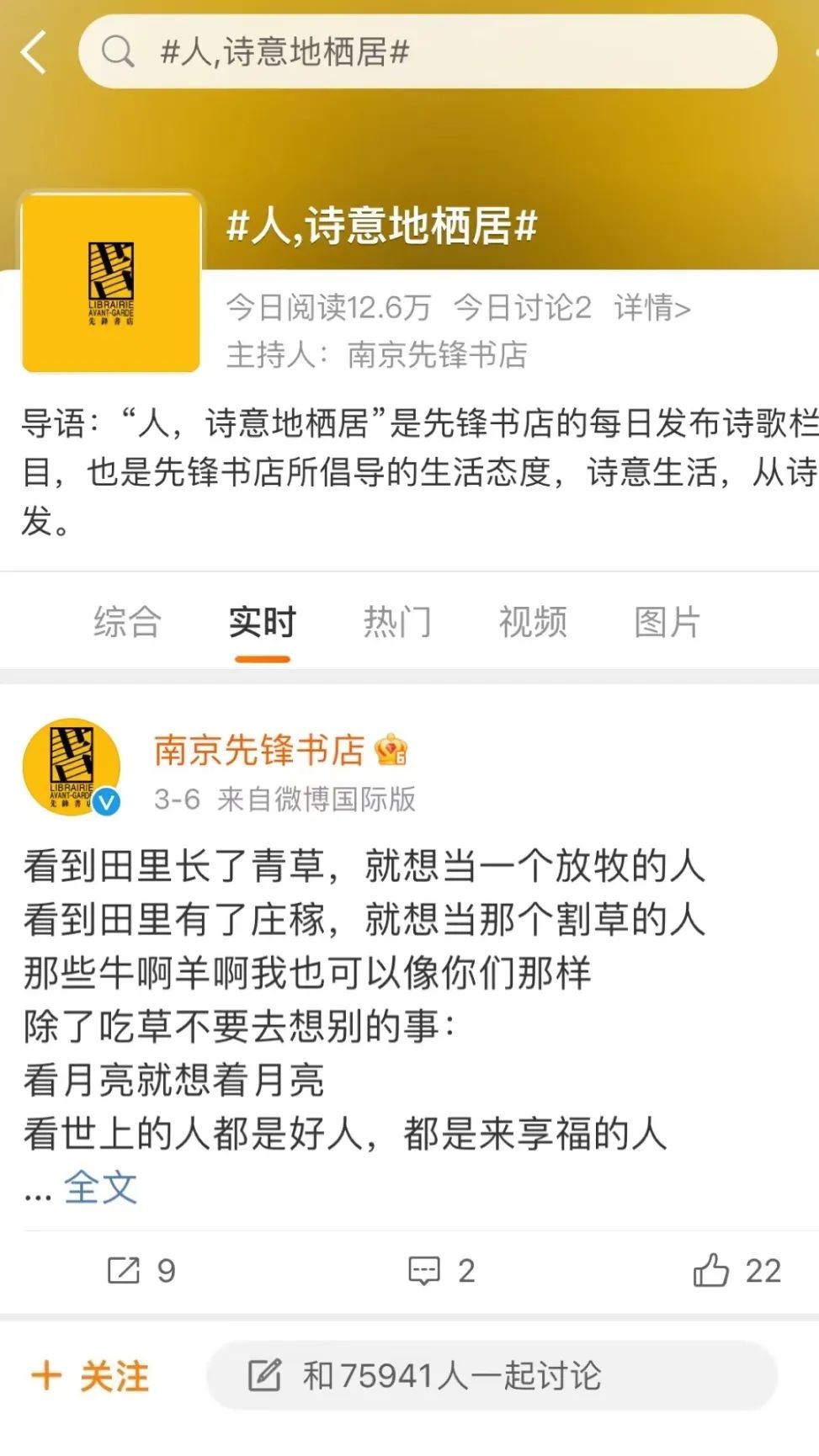This screenshot has height=1456, width=819.
Task: Select the 实时 tab
Action: tap(262, 624)
